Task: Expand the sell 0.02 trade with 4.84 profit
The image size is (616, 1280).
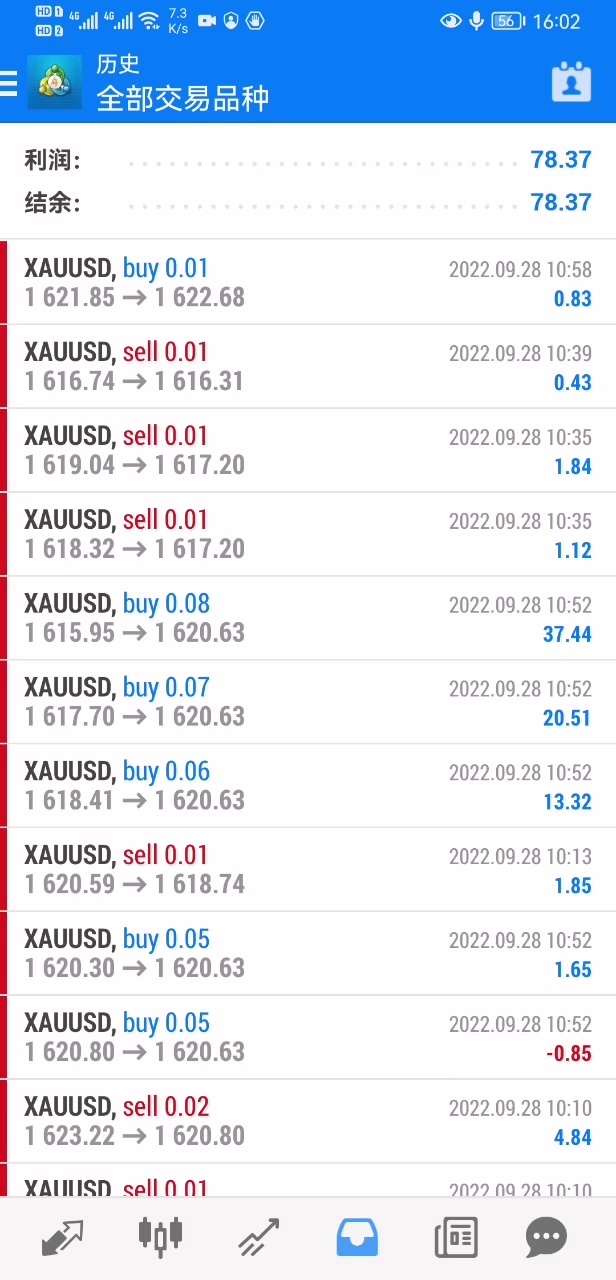Action: click(308, 1121)
